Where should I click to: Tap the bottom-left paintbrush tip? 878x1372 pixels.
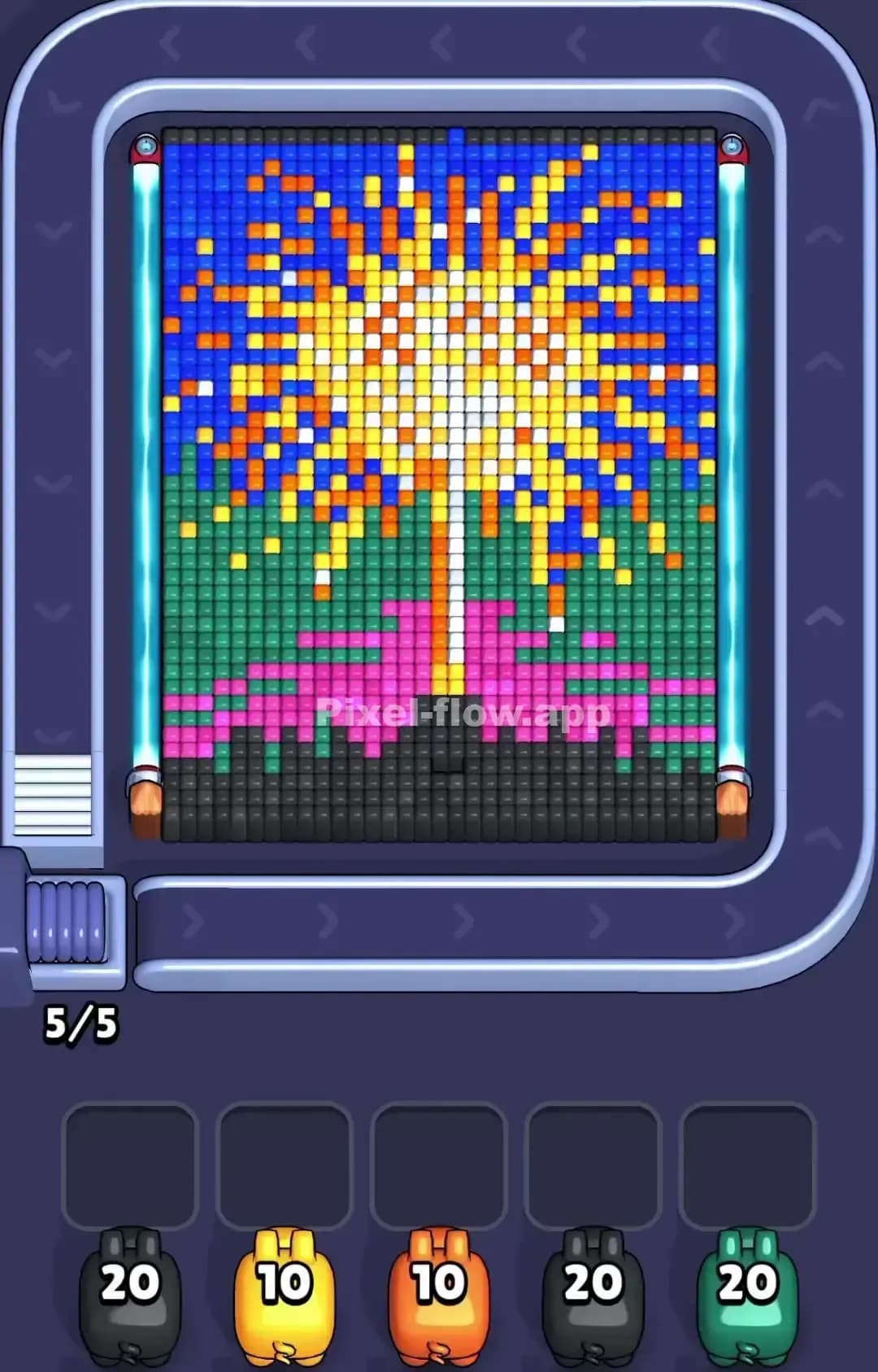tap(146, 805)
